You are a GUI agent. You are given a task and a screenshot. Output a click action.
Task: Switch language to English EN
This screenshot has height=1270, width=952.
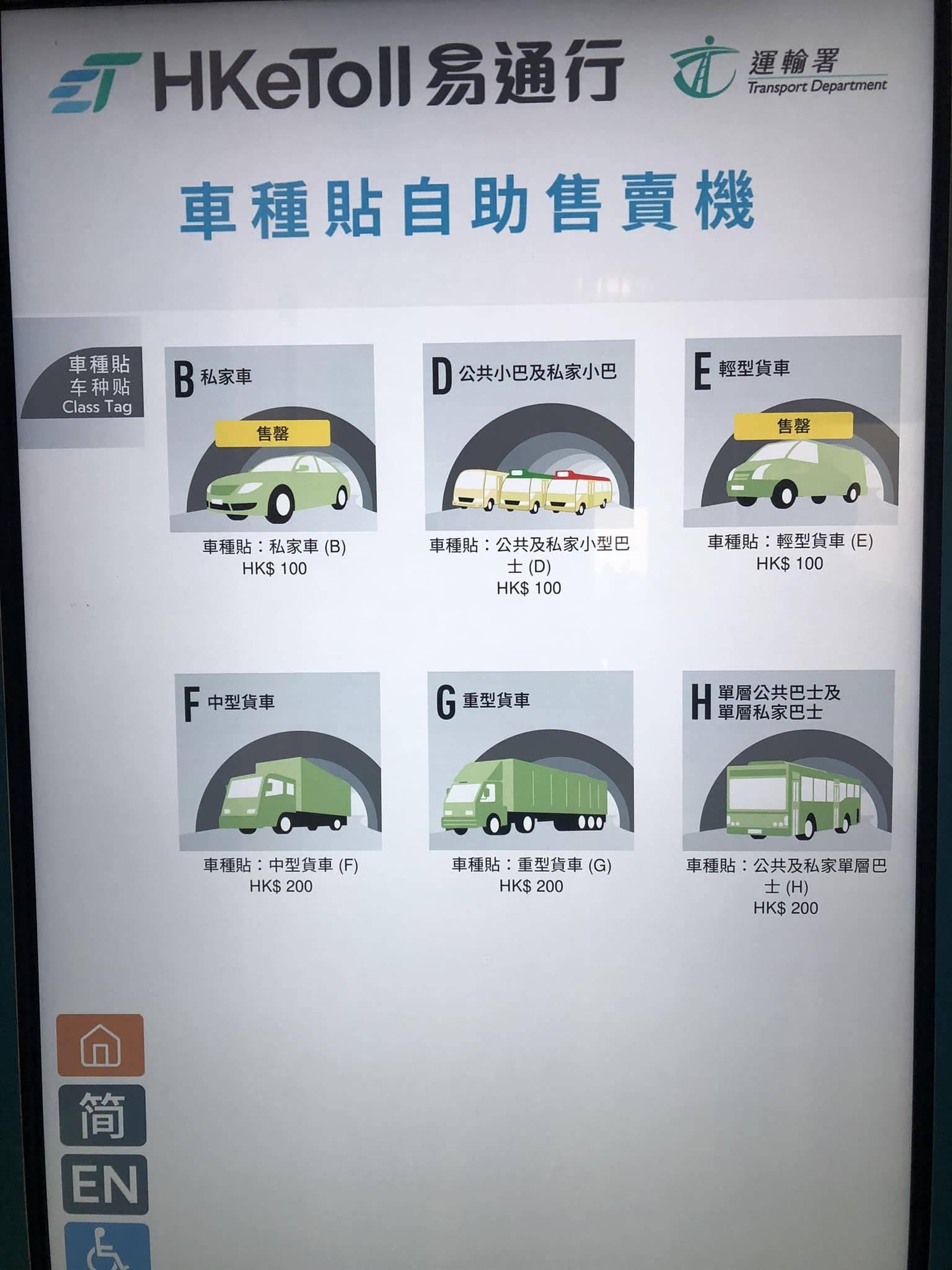pyautogui.click(x=104, y=1184)
